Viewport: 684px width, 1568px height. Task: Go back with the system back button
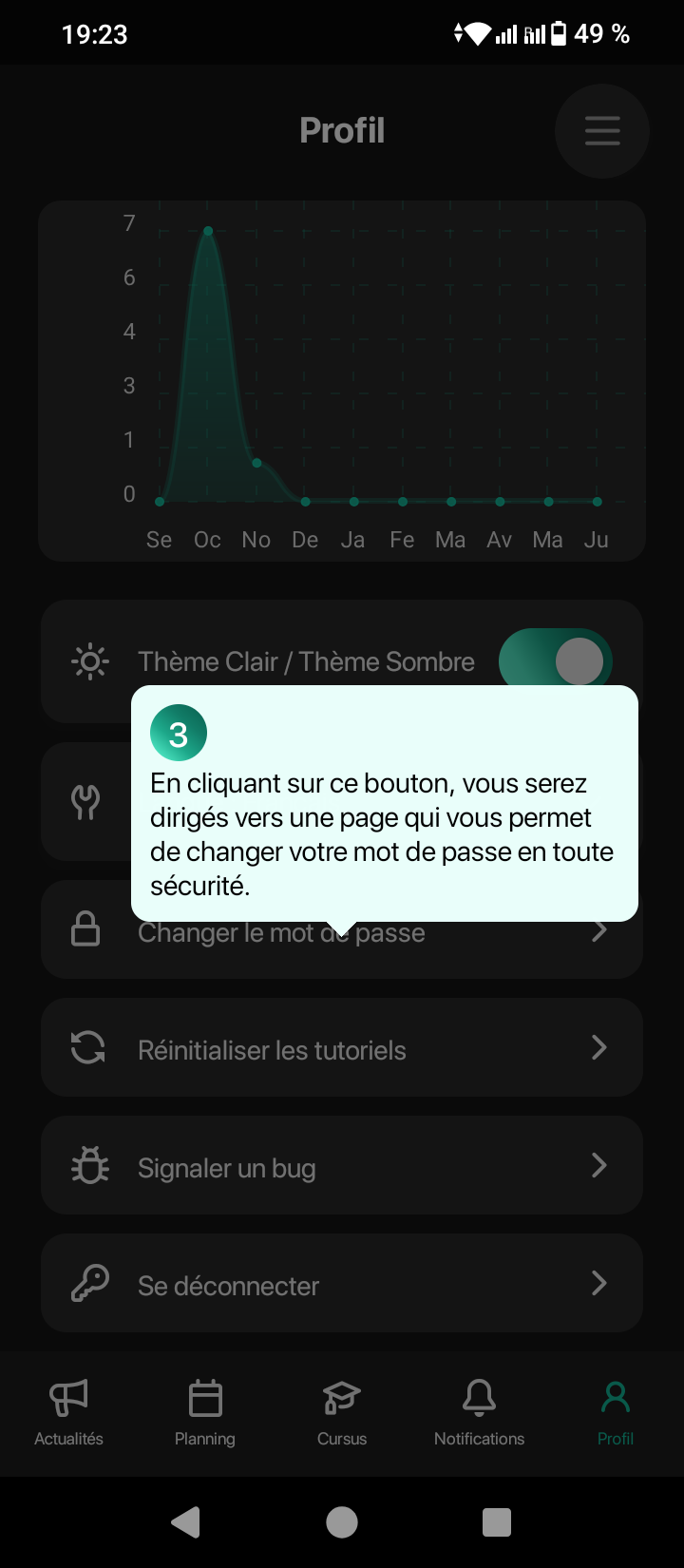(186, 1522)
